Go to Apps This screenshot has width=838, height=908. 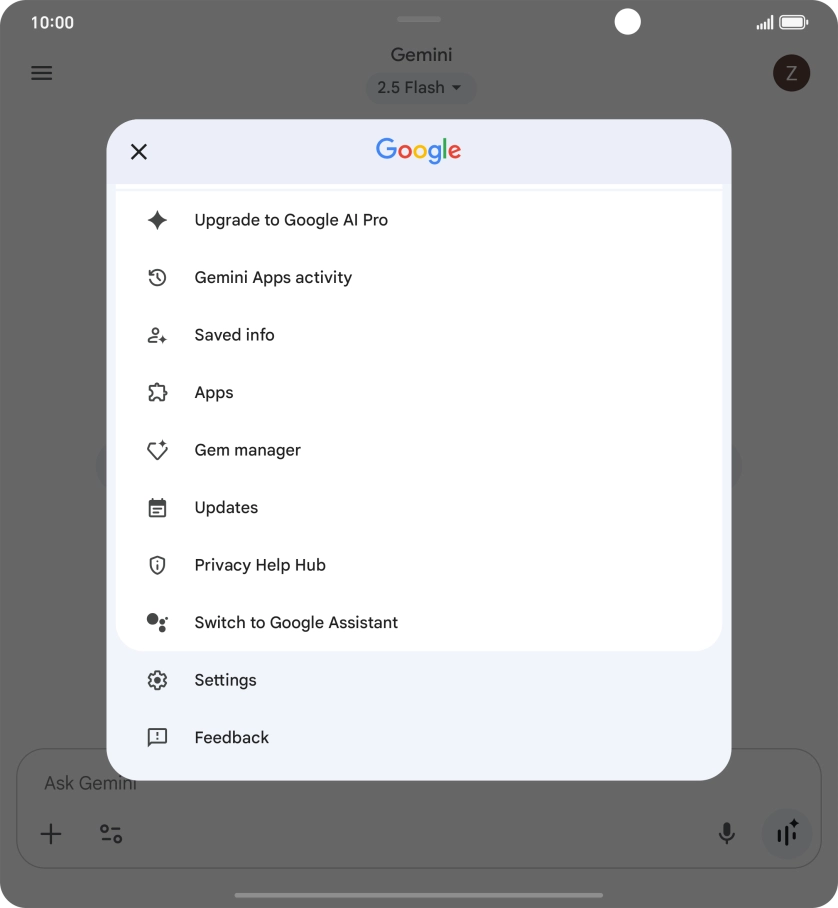(x=214, y=393)
